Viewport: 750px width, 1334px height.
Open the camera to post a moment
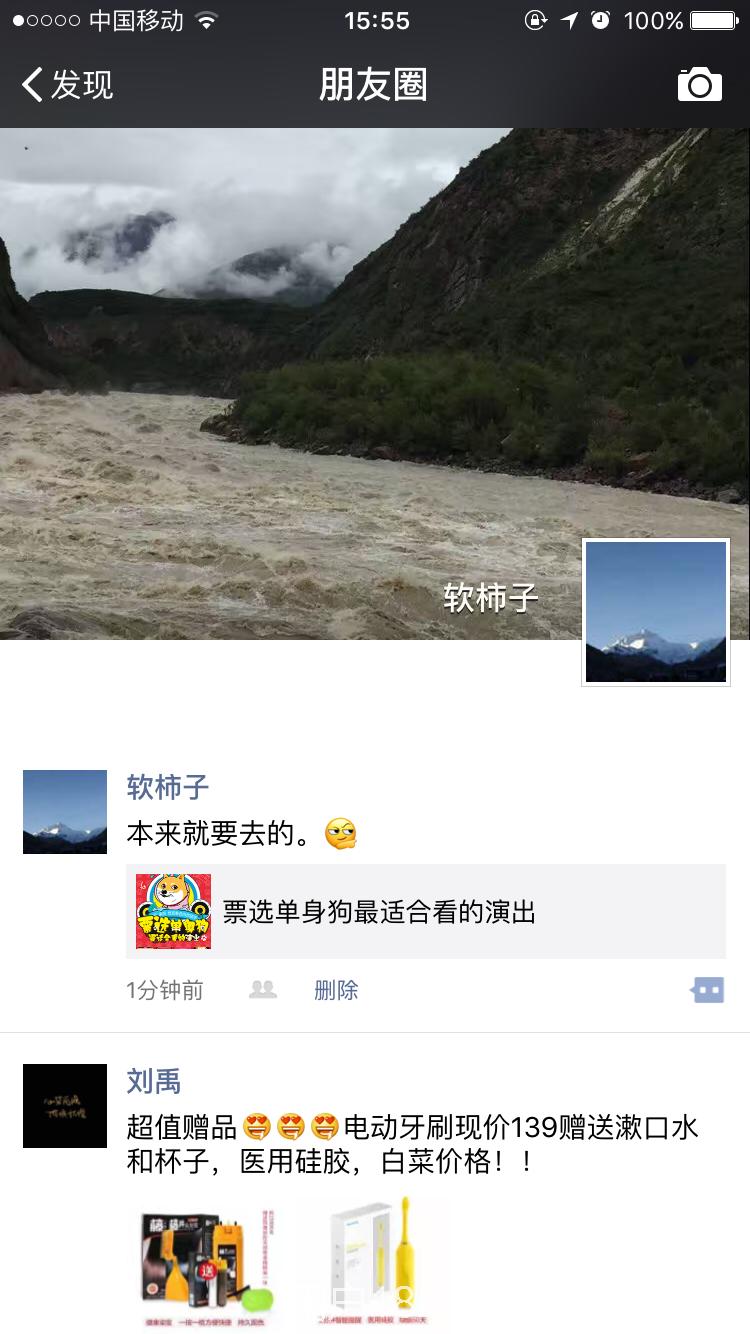pos(699,85)
